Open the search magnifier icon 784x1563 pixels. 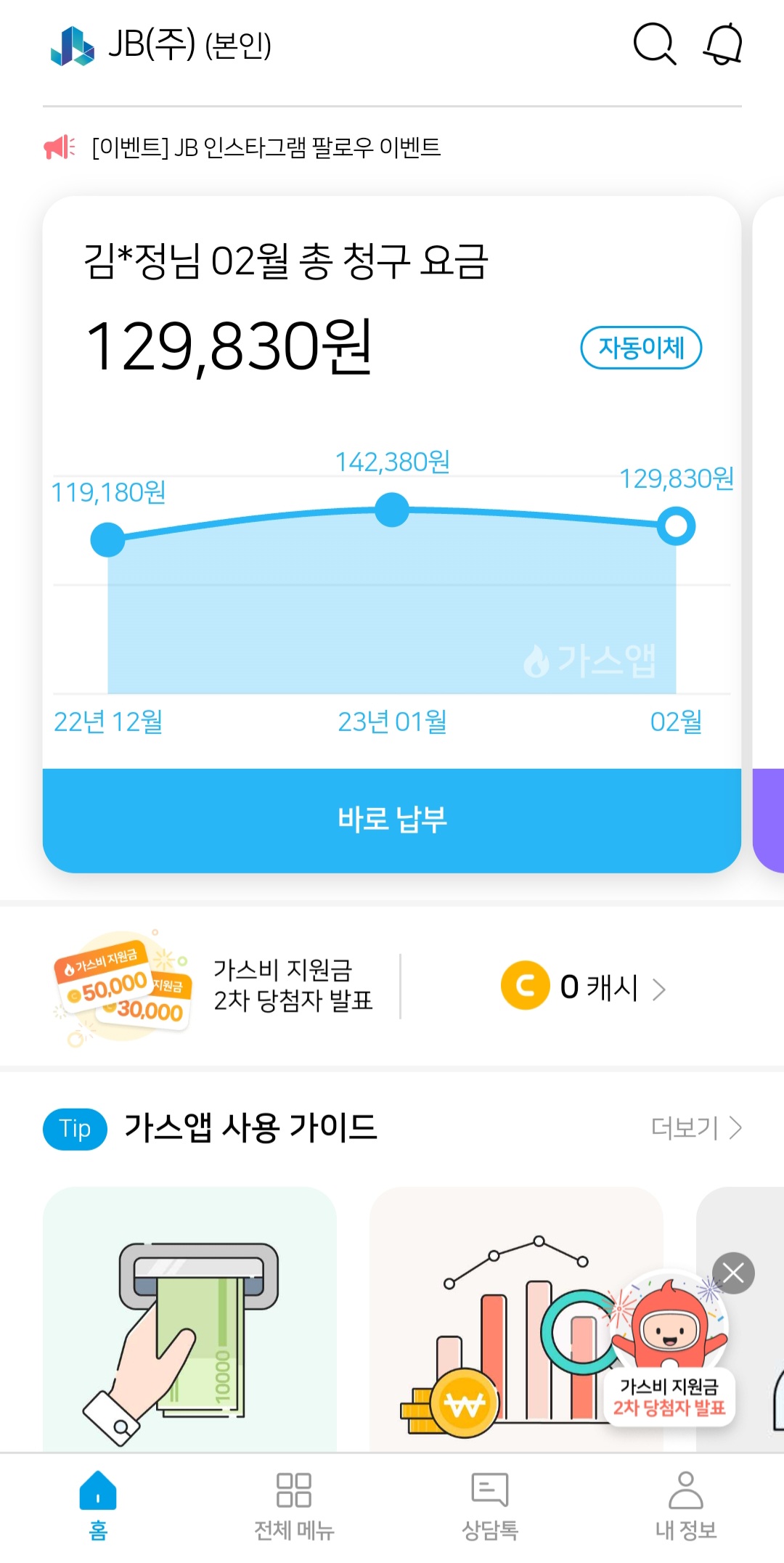point(654,45)
